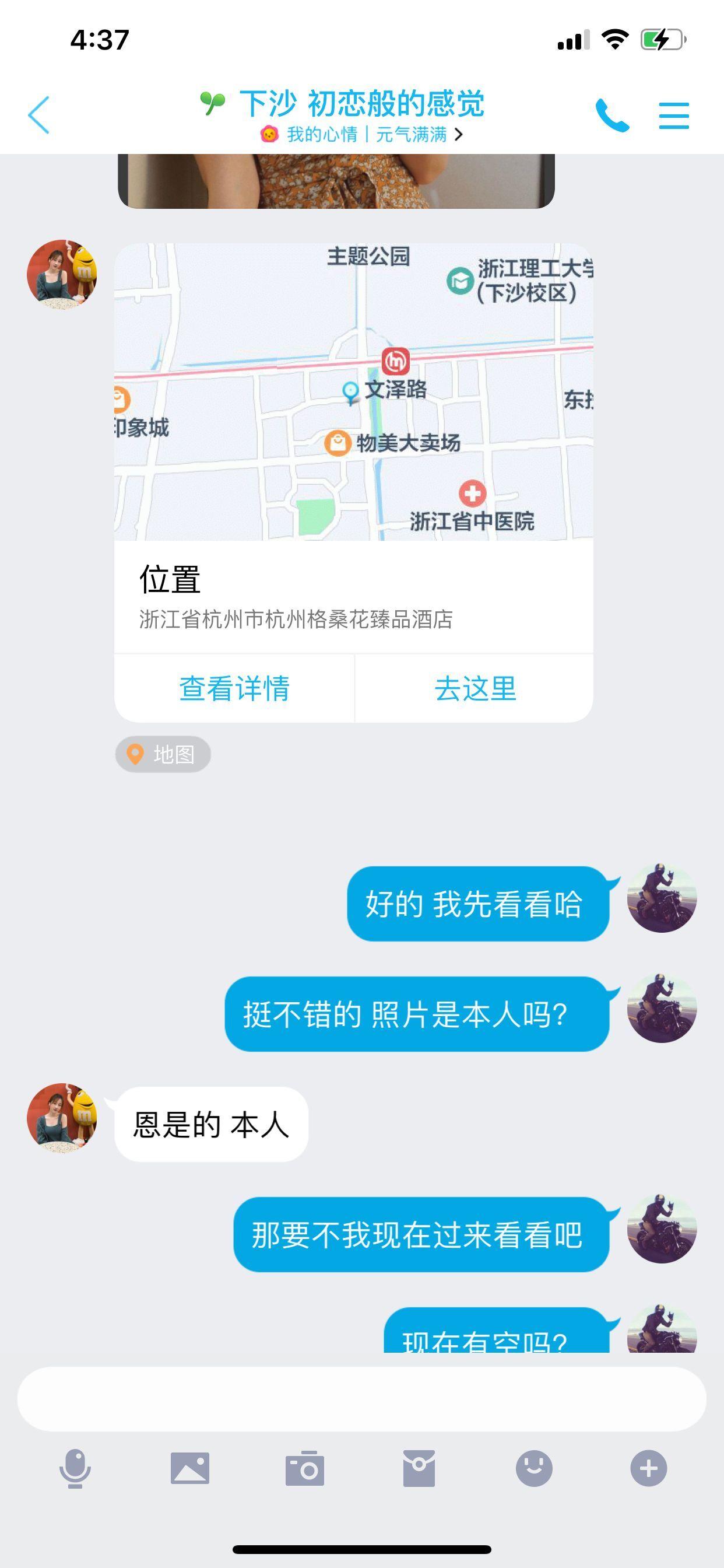This screenshot has width=724, height=1568.
Task: Open the red packet icon
Action: tap(419, 1468)
